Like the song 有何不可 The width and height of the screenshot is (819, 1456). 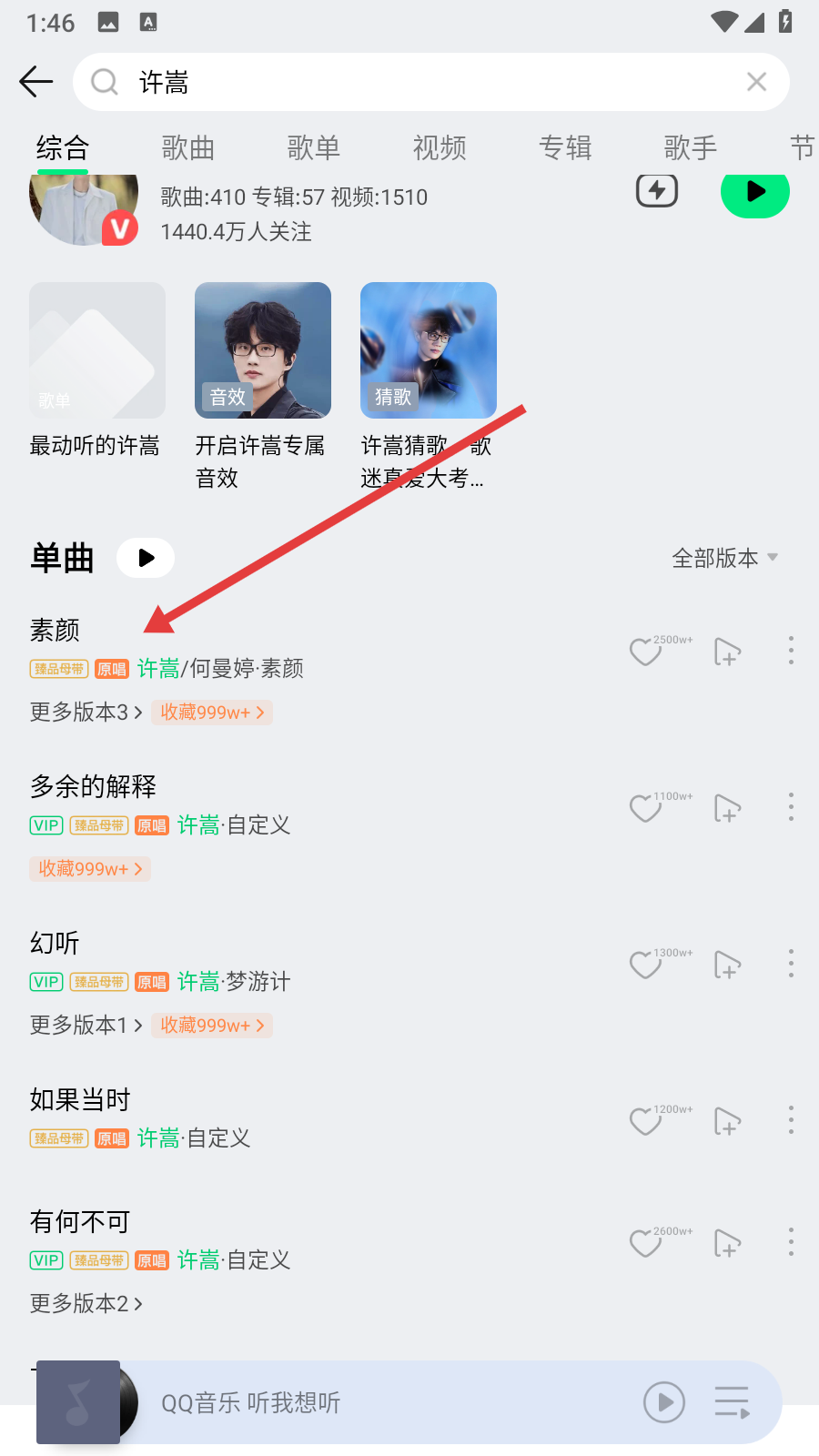pos(645,1243)
